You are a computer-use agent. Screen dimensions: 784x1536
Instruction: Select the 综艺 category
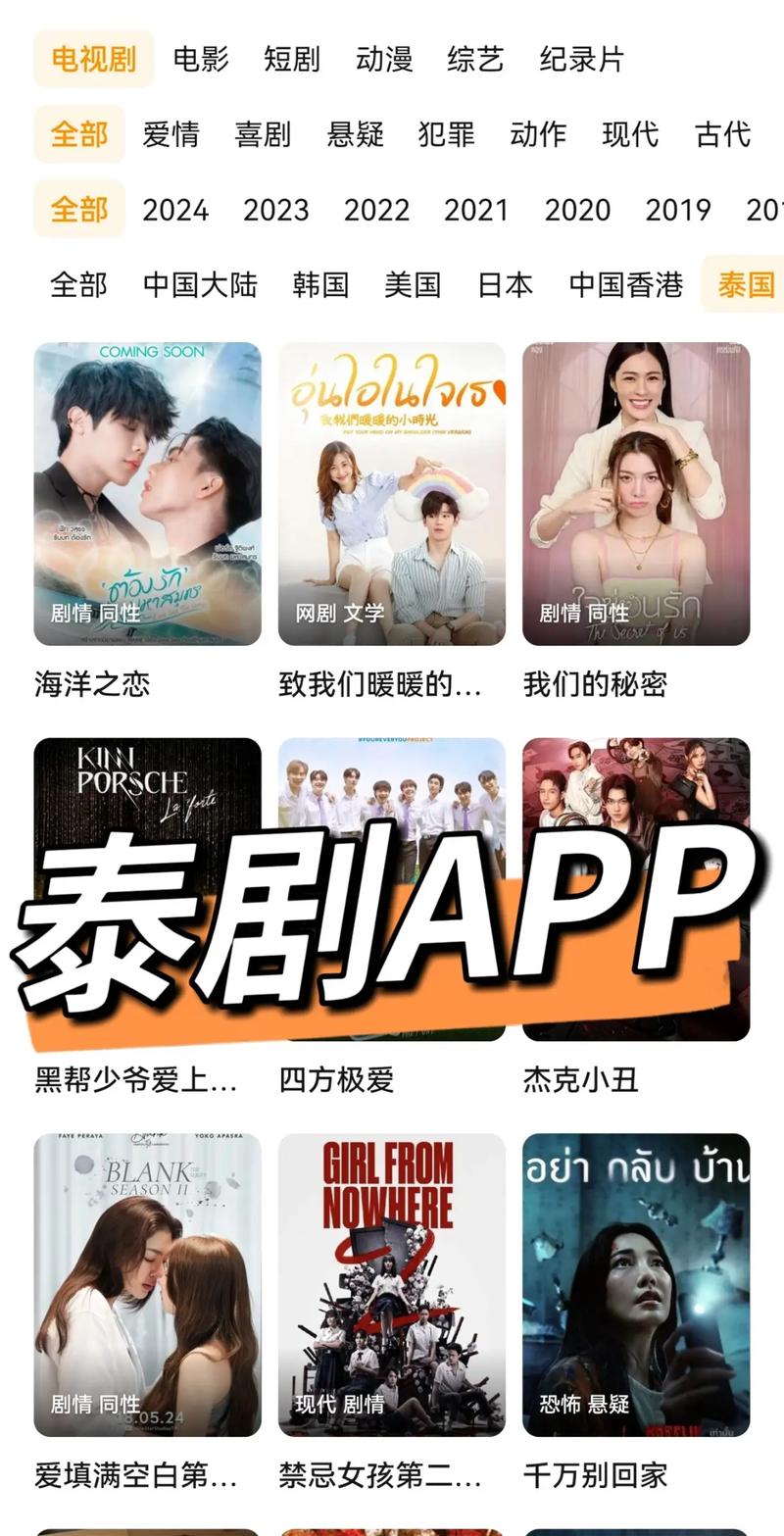tap(473, 60)
